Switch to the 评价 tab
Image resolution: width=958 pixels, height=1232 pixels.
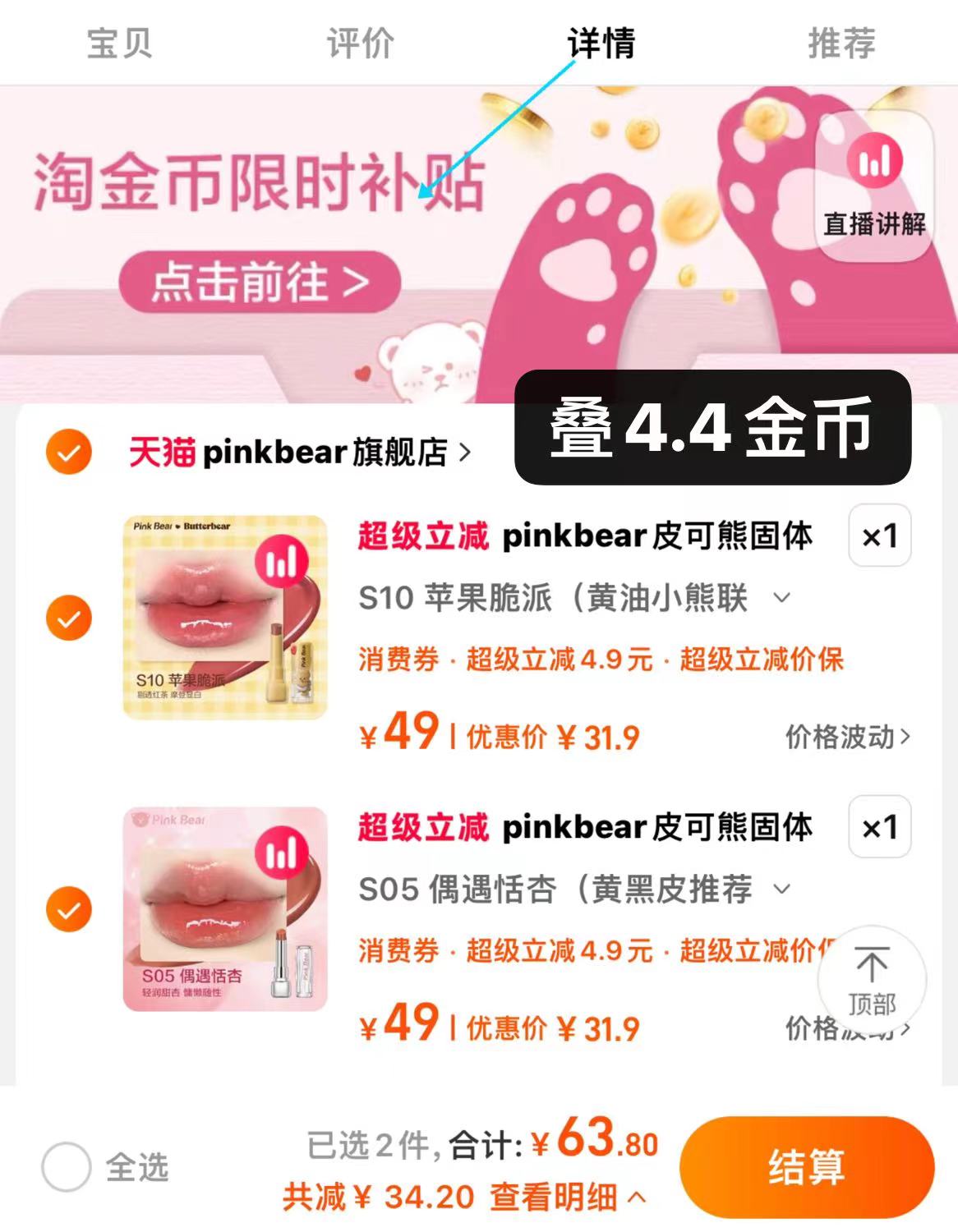click(359, 45)
